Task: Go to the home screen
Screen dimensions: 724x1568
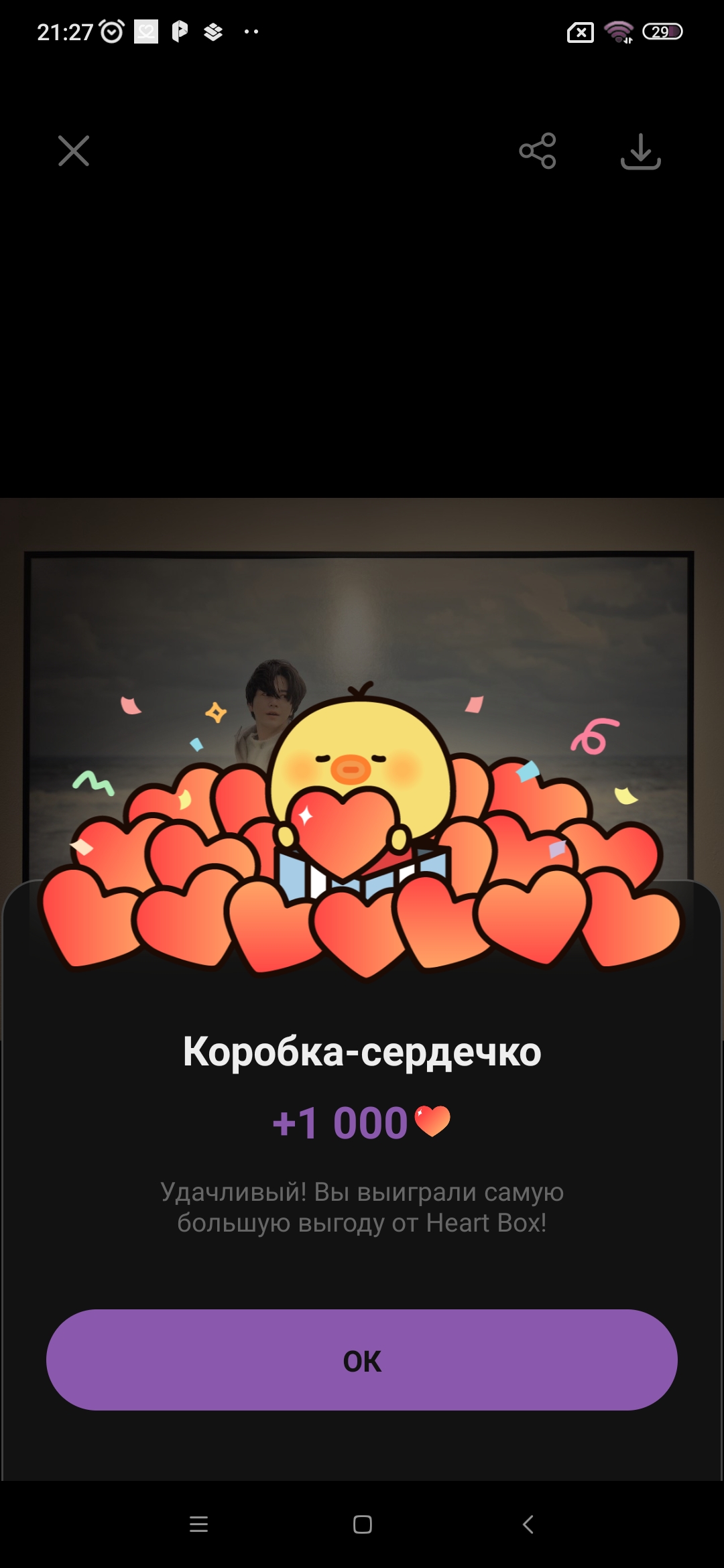Action: click(x=363, y=1524)
